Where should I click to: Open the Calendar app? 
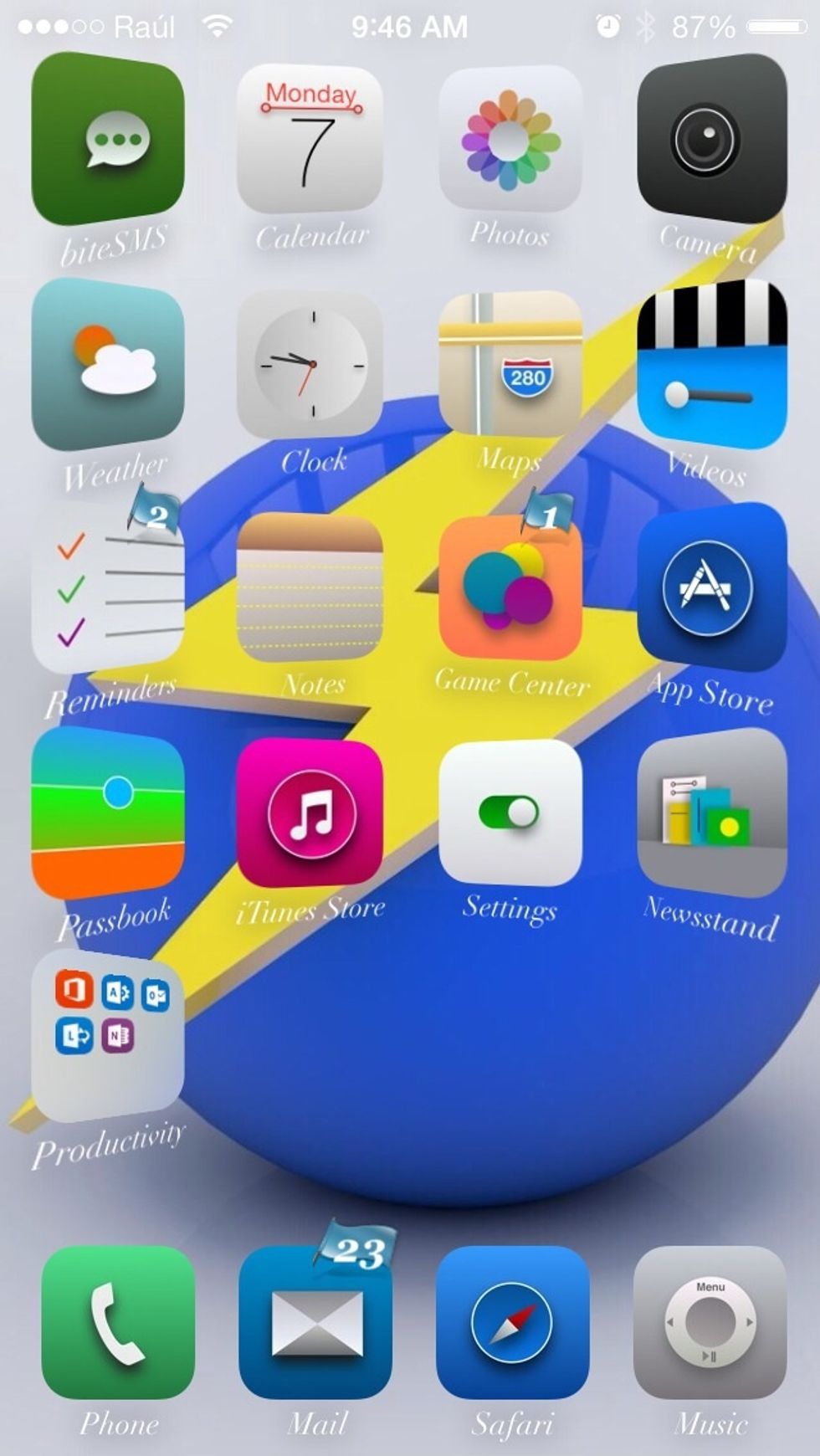(310, 139)
